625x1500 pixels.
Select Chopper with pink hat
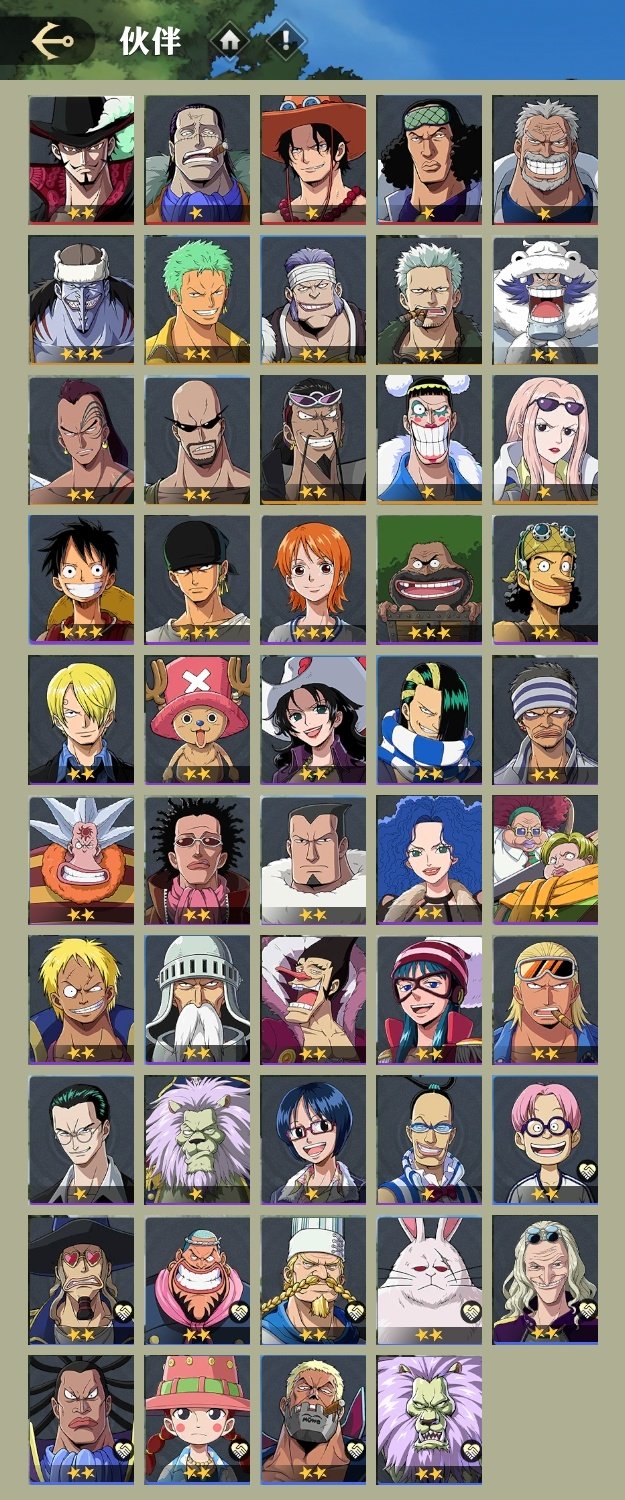[x=197, y=719]
